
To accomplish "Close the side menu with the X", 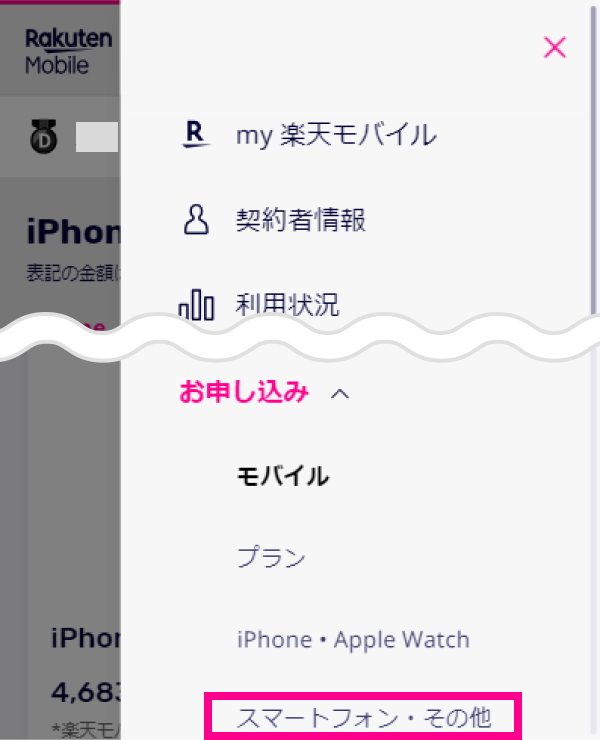I will pyautogui.click(x=554, y=46).
